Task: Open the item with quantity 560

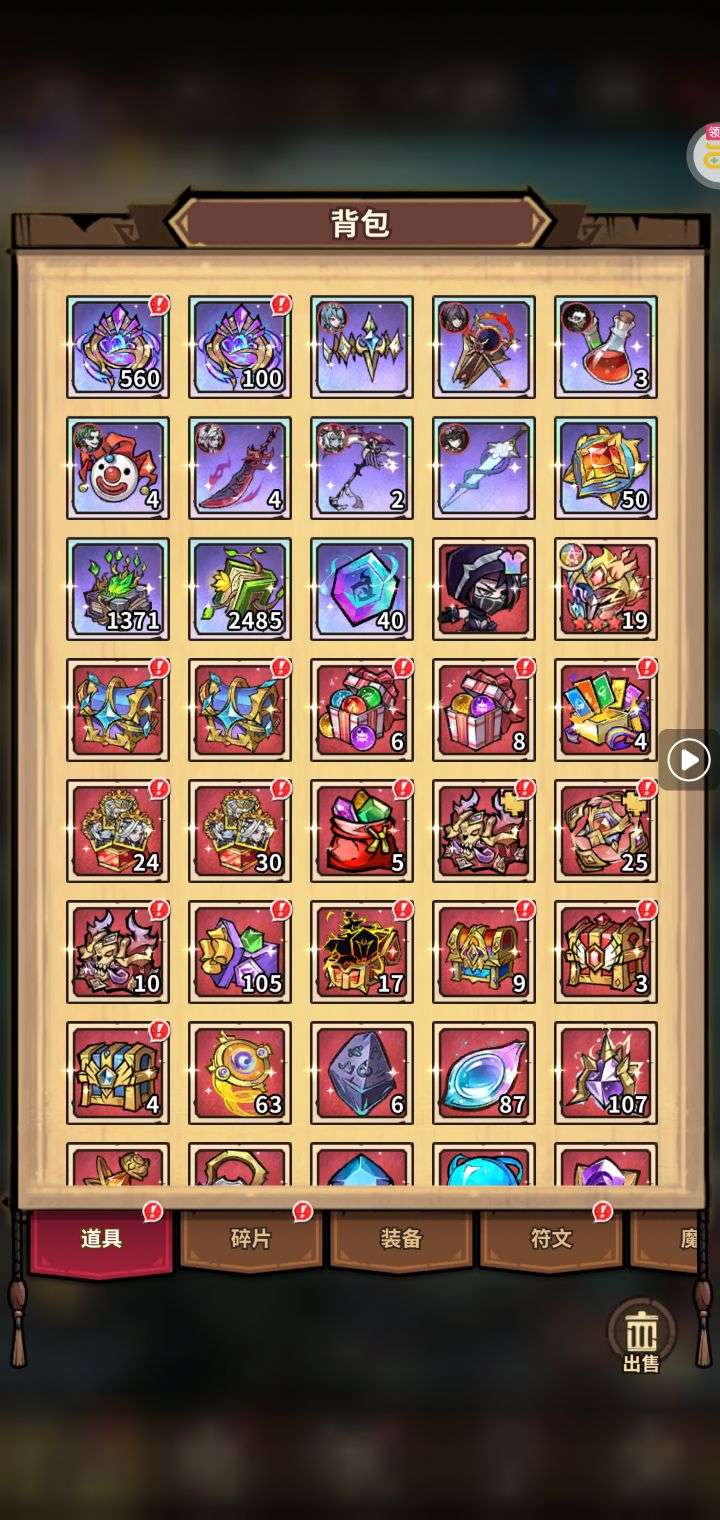Action: (x=118, y=346)
